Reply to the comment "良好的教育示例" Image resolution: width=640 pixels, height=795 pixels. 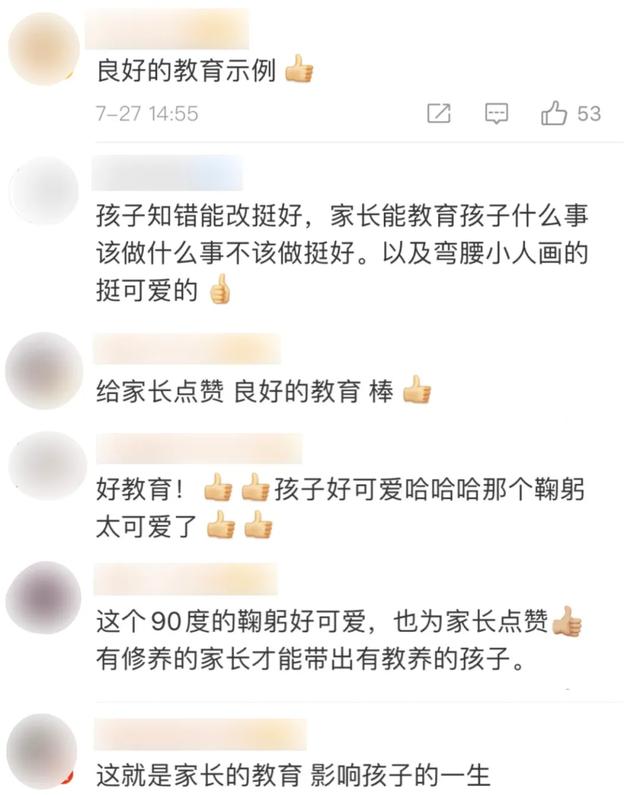pyautogui.click(x=496, y=114)
